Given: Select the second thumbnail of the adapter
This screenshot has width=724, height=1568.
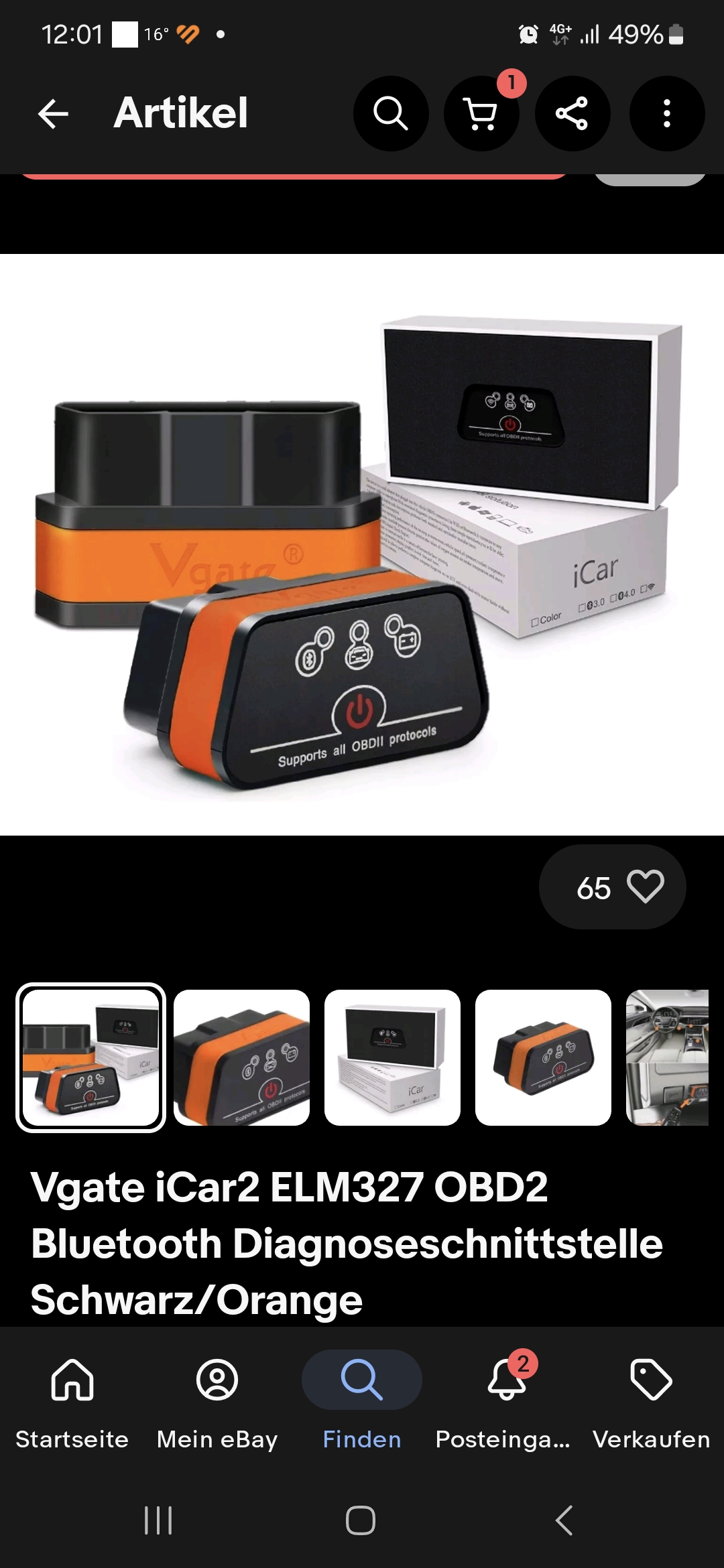Looking at the screenshot, I should click(242, 1057).
